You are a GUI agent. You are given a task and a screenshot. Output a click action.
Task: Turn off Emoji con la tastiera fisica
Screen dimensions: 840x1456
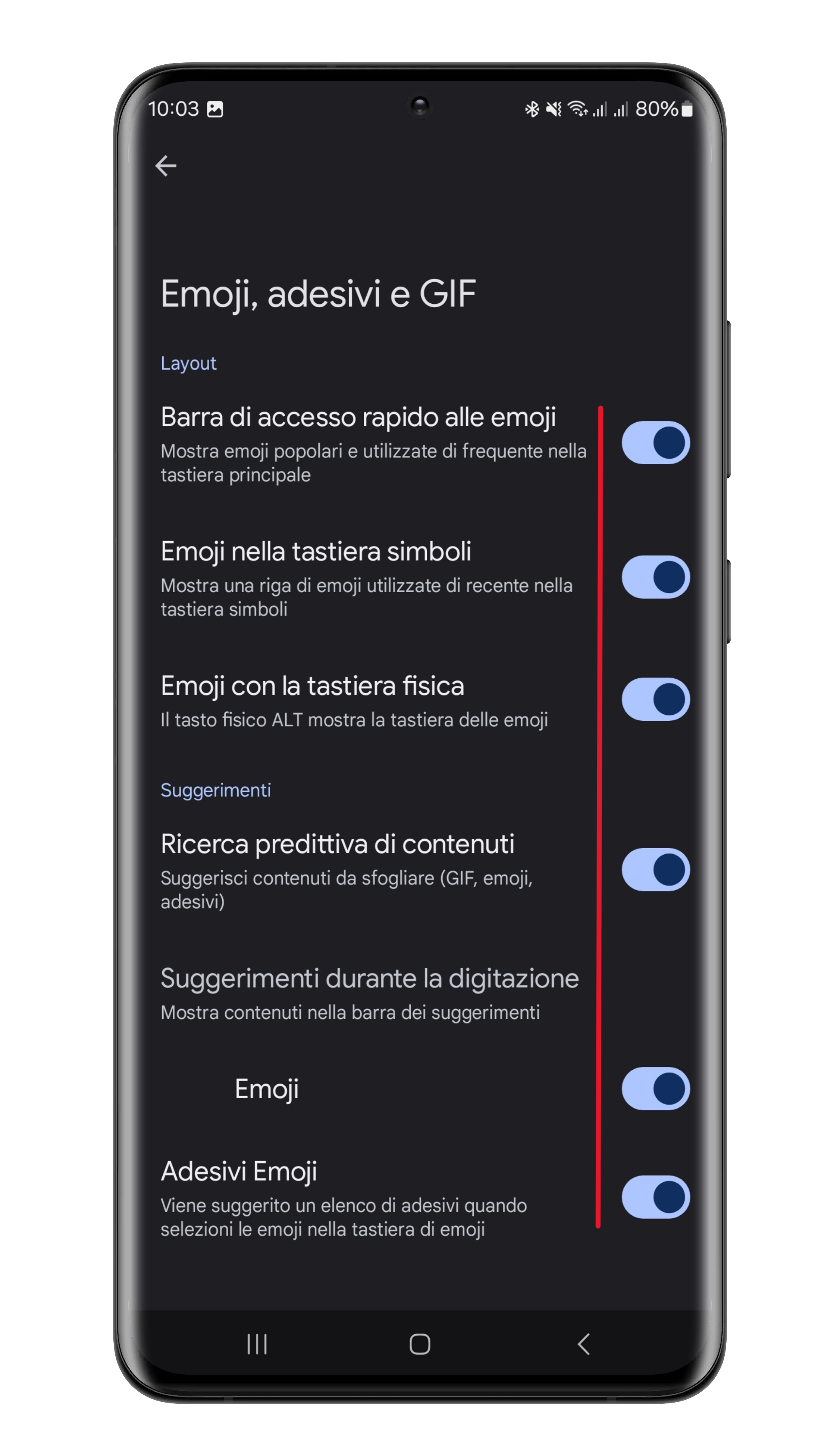click(x=655, y=699)
